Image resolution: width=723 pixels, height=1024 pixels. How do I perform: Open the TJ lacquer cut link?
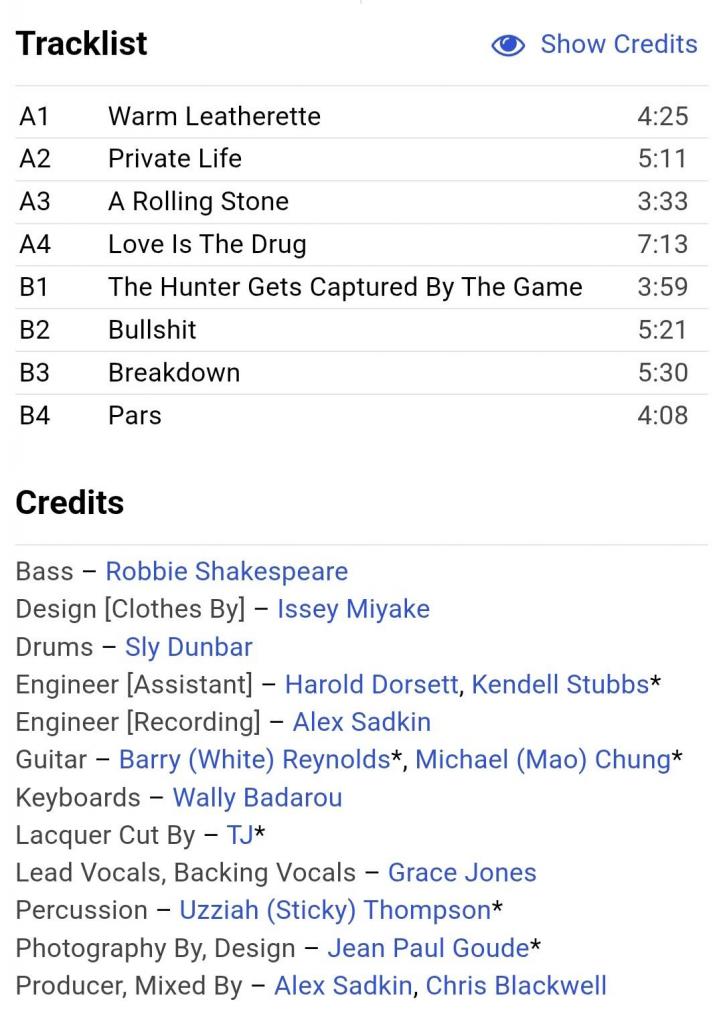coord(240,835)
